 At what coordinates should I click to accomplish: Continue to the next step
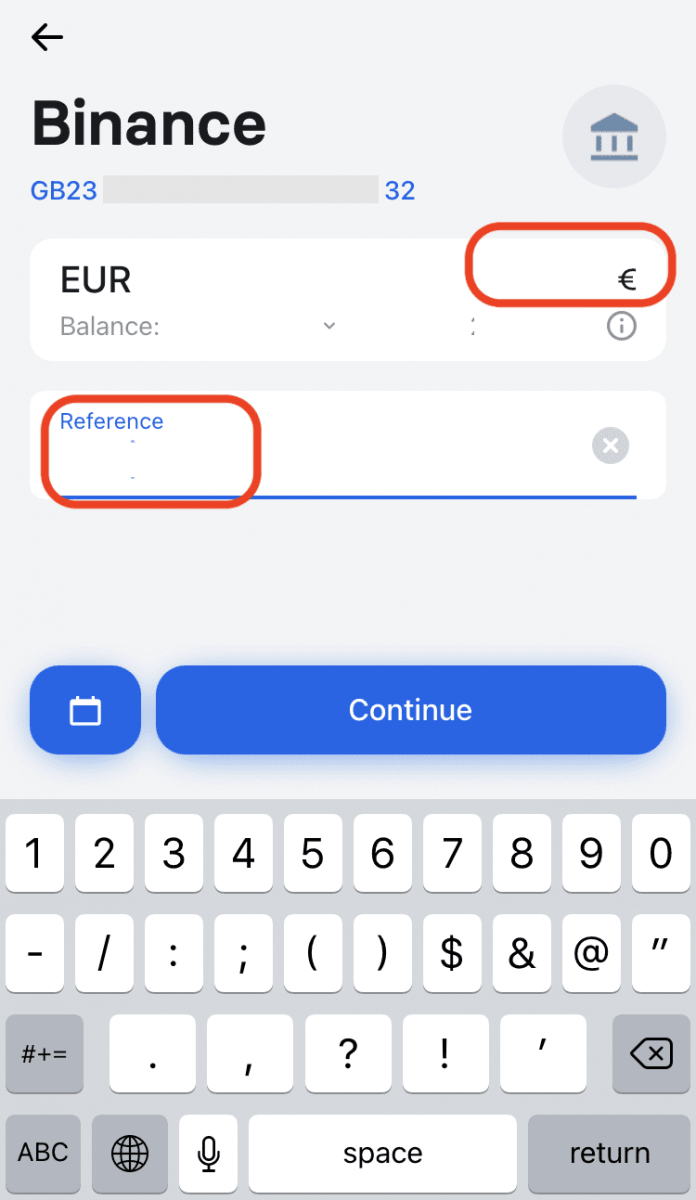[410, 710]
